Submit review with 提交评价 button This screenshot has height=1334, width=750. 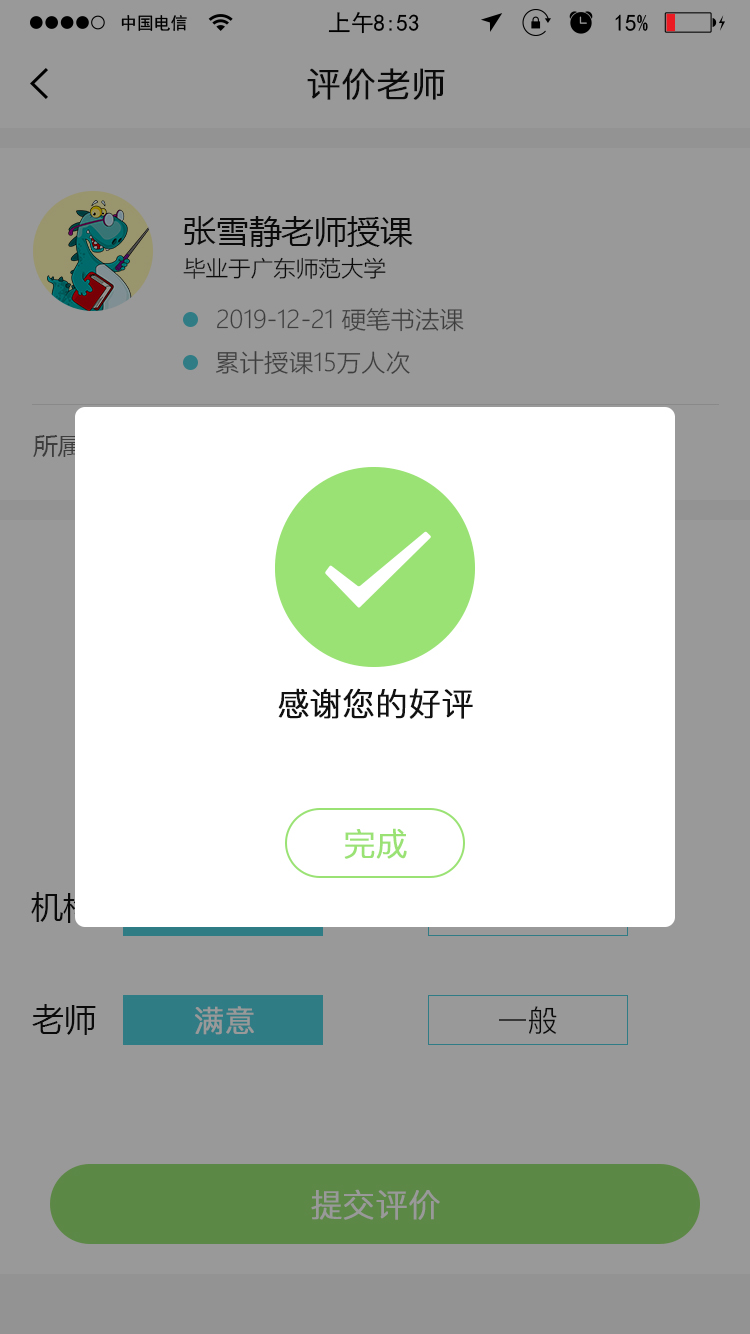[x=375, y=1204]
